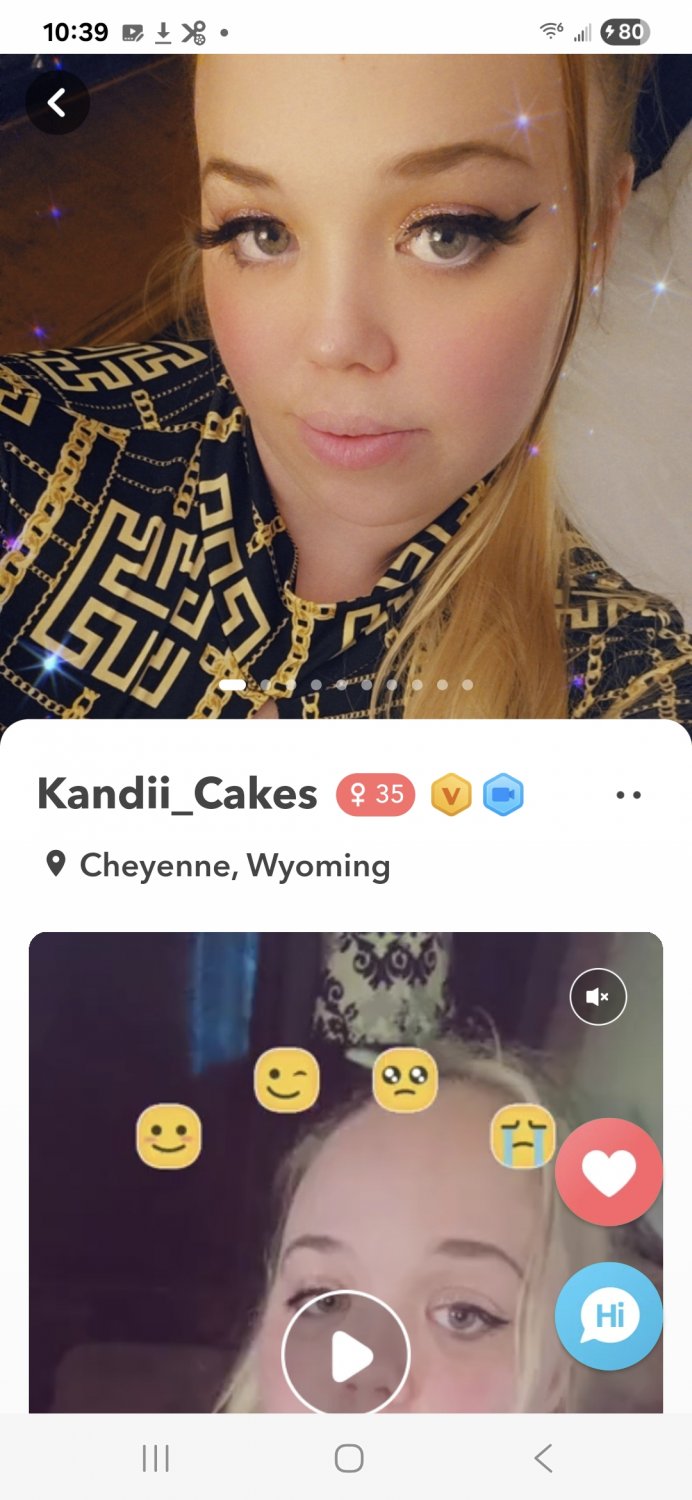The width and height of the screenshot is (692, 1500).
Task: Like this profile with the heart button
Action: point(609,1173)
